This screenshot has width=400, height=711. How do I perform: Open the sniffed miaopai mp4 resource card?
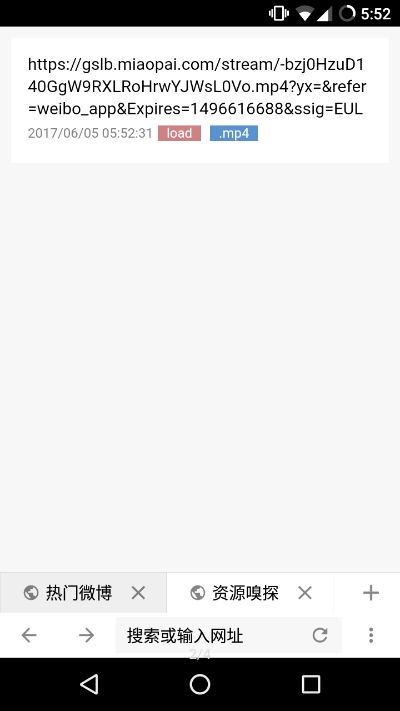[x=200, y=100]
